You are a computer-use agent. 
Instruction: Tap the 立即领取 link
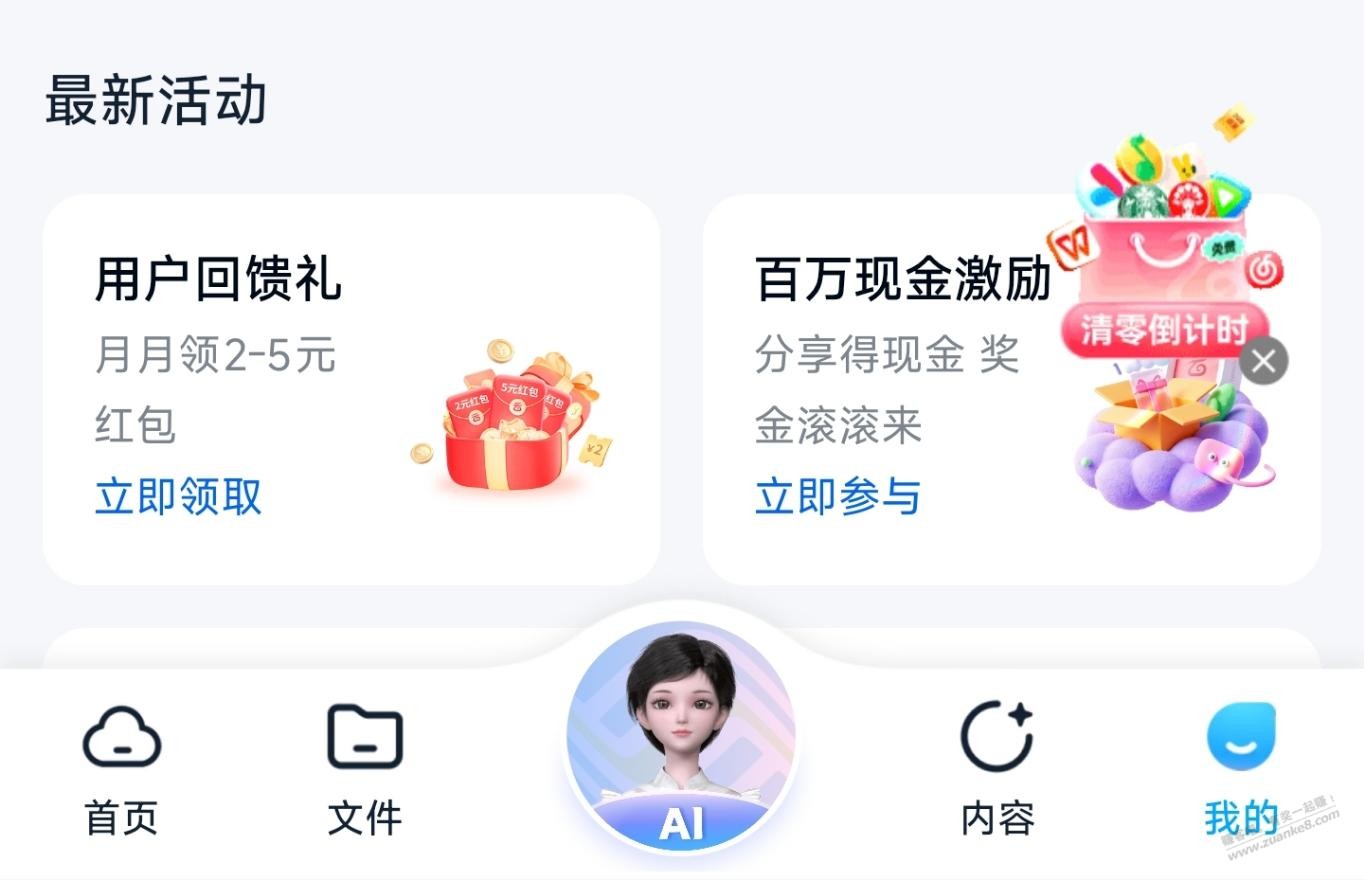[179, 497]
